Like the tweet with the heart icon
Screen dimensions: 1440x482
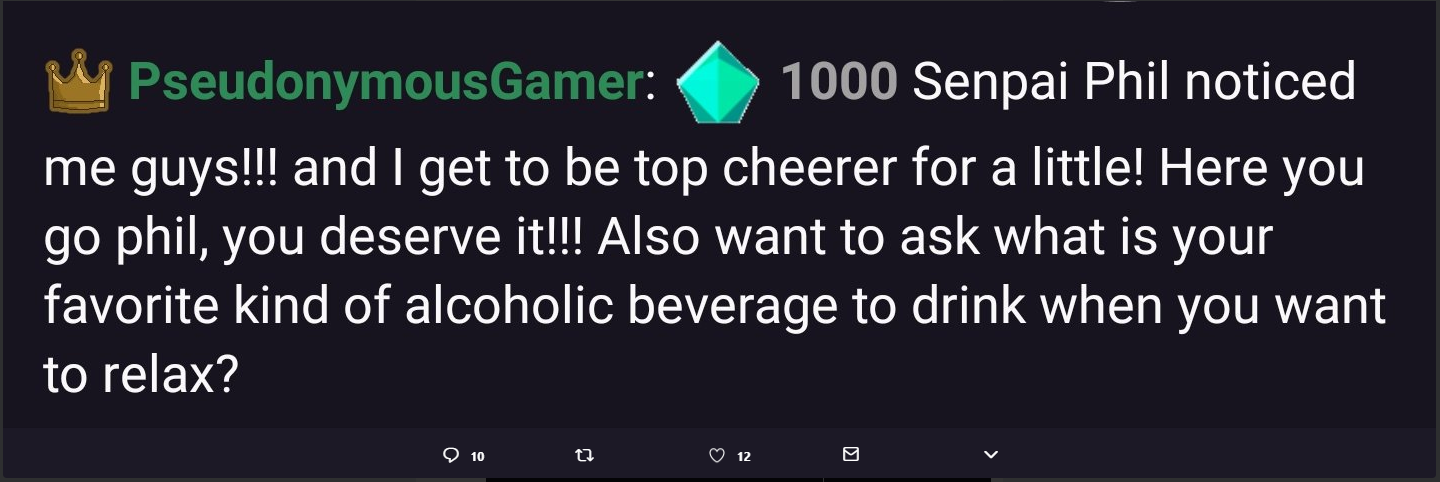tap(716, 455)
